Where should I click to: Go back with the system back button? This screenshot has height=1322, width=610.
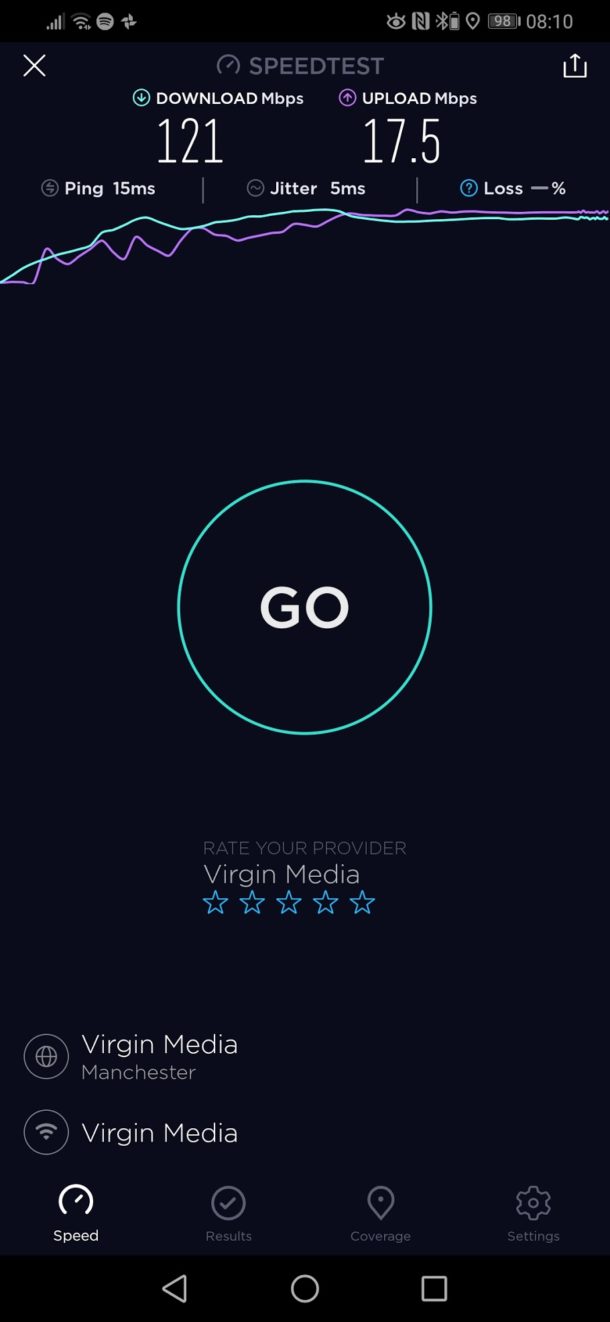[175, 1288]
